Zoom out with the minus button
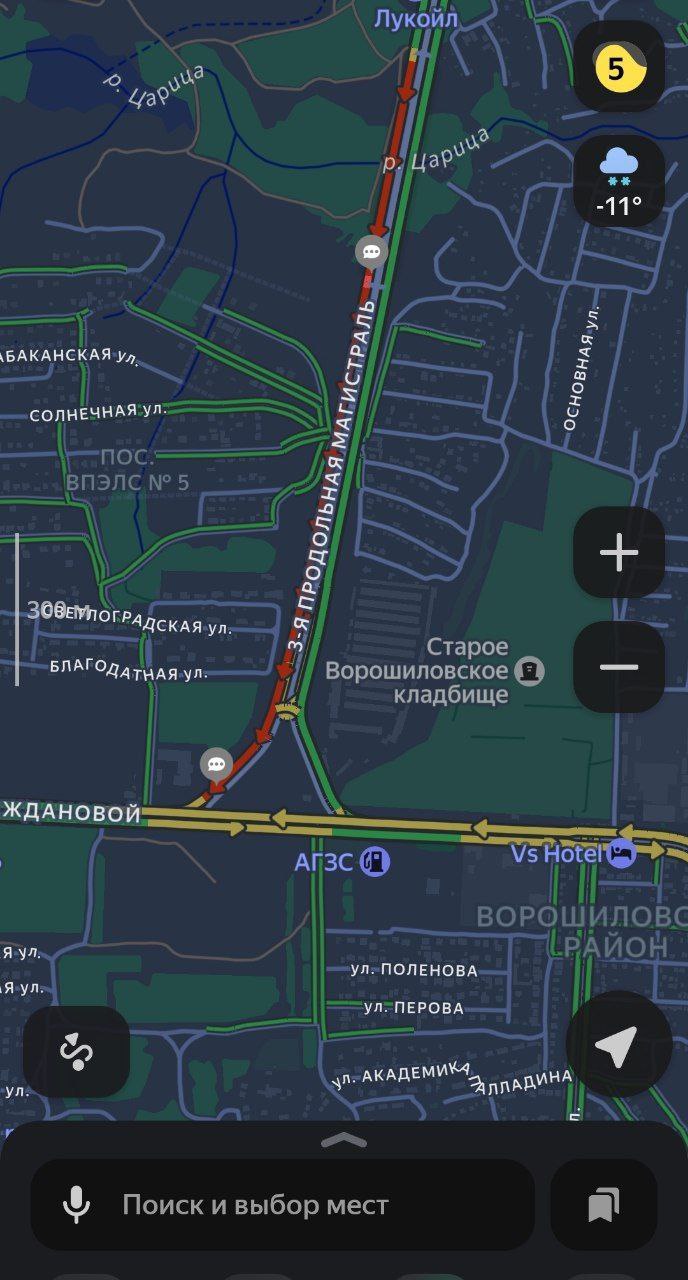This screenshot has width=688, height=1280. pyautogui.click(x=618, y=668)
